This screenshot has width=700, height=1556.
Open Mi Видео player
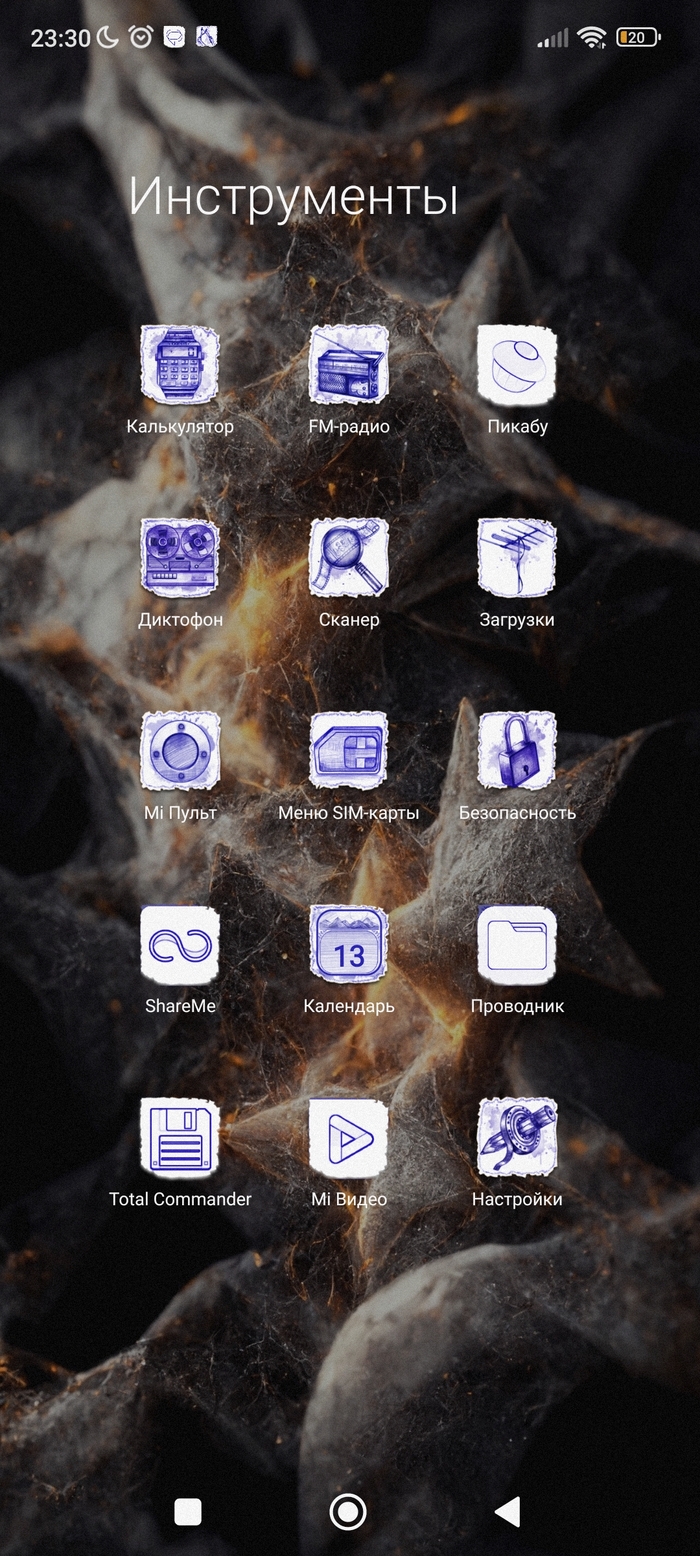pyautogui.click(x=348, y=1137)
